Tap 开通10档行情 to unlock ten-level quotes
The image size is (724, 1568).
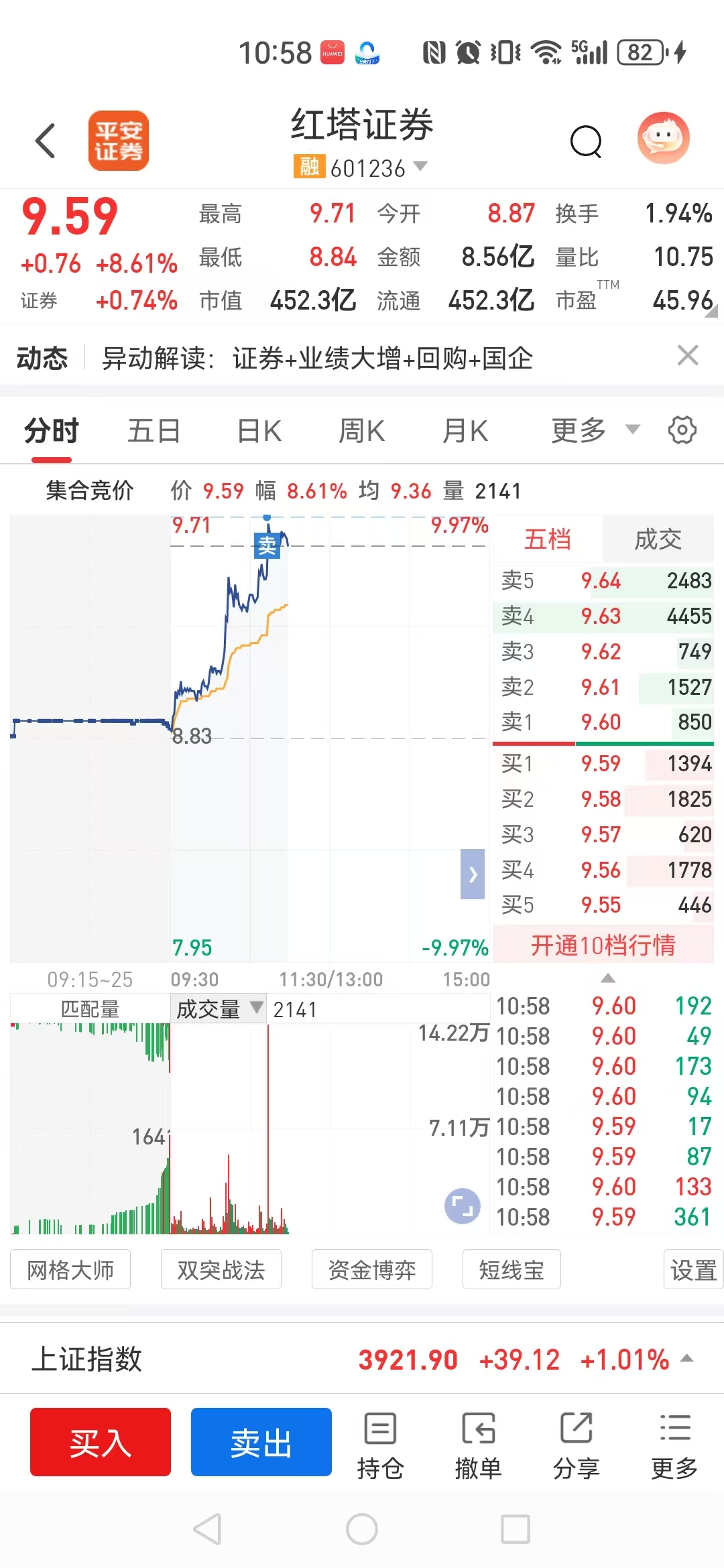(603, 945)
